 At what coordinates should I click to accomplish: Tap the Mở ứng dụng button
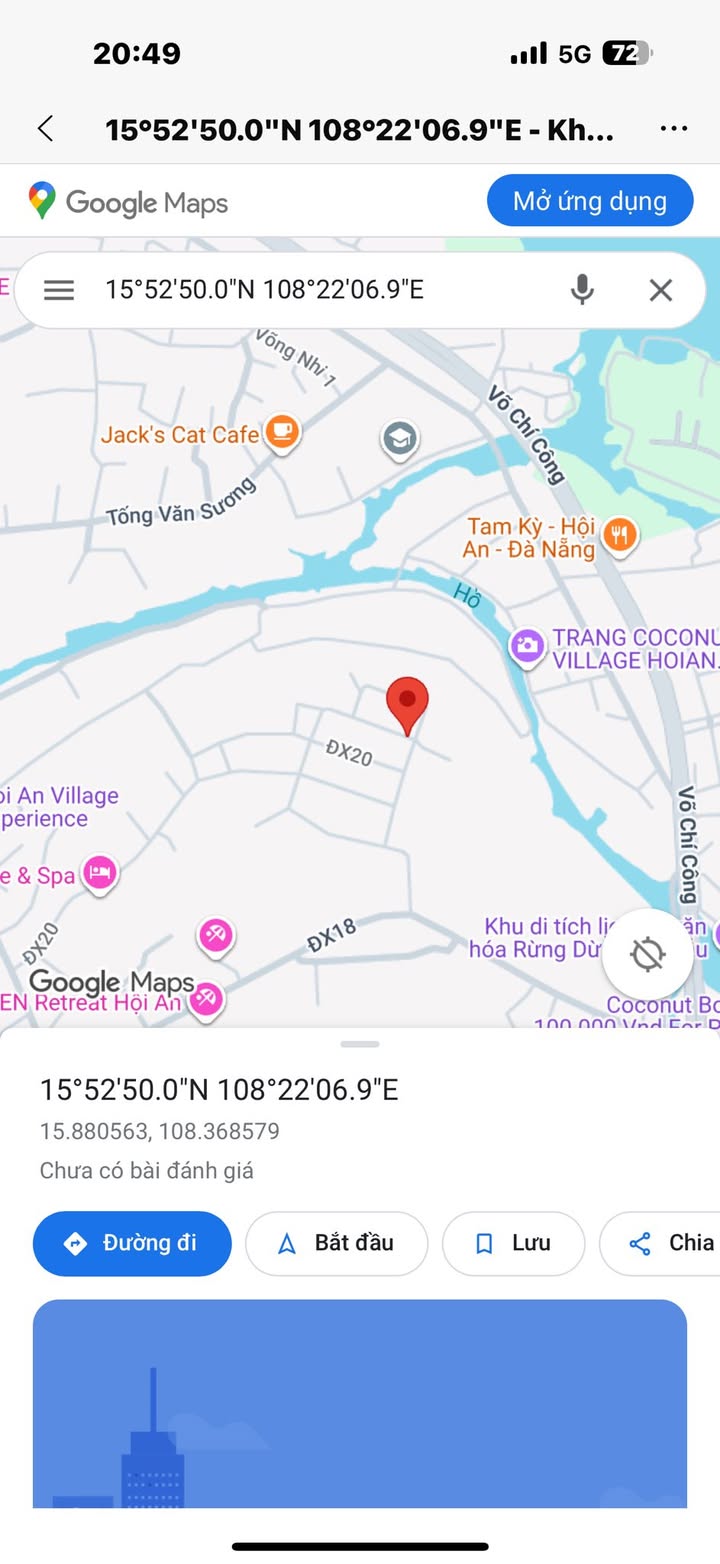click(x=590, y=201)
